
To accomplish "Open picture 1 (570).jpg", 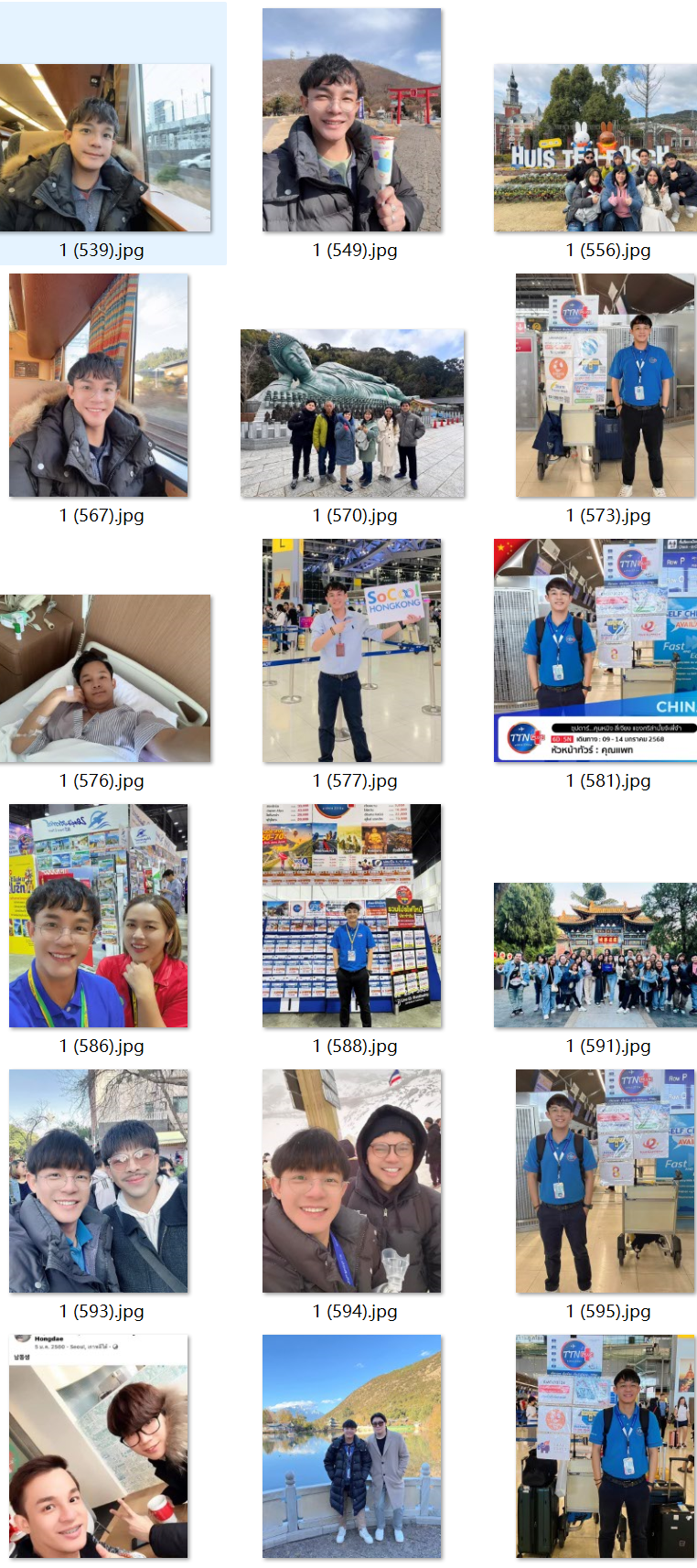I will tap(352, 413).
